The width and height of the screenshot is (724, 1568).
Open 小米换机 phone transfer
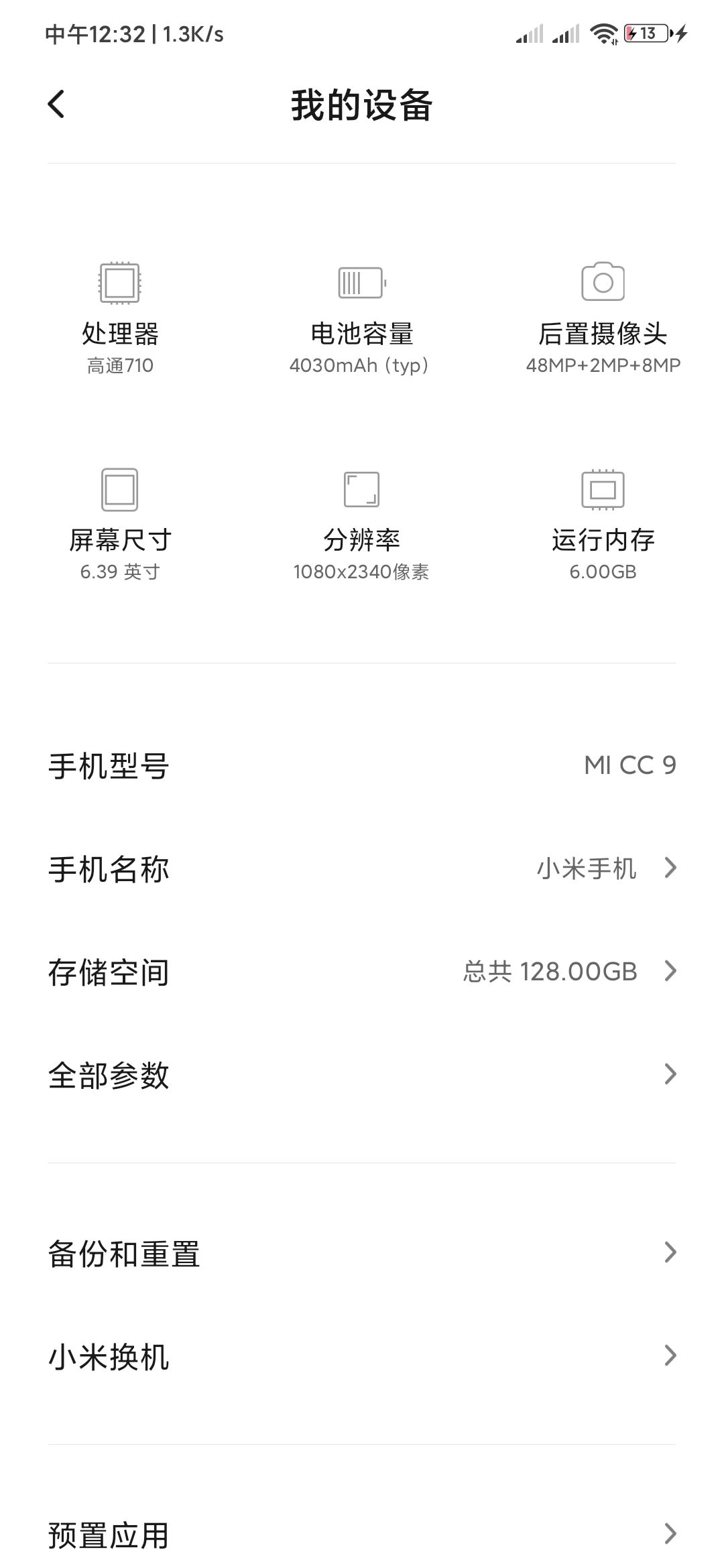pos(362,1356)
